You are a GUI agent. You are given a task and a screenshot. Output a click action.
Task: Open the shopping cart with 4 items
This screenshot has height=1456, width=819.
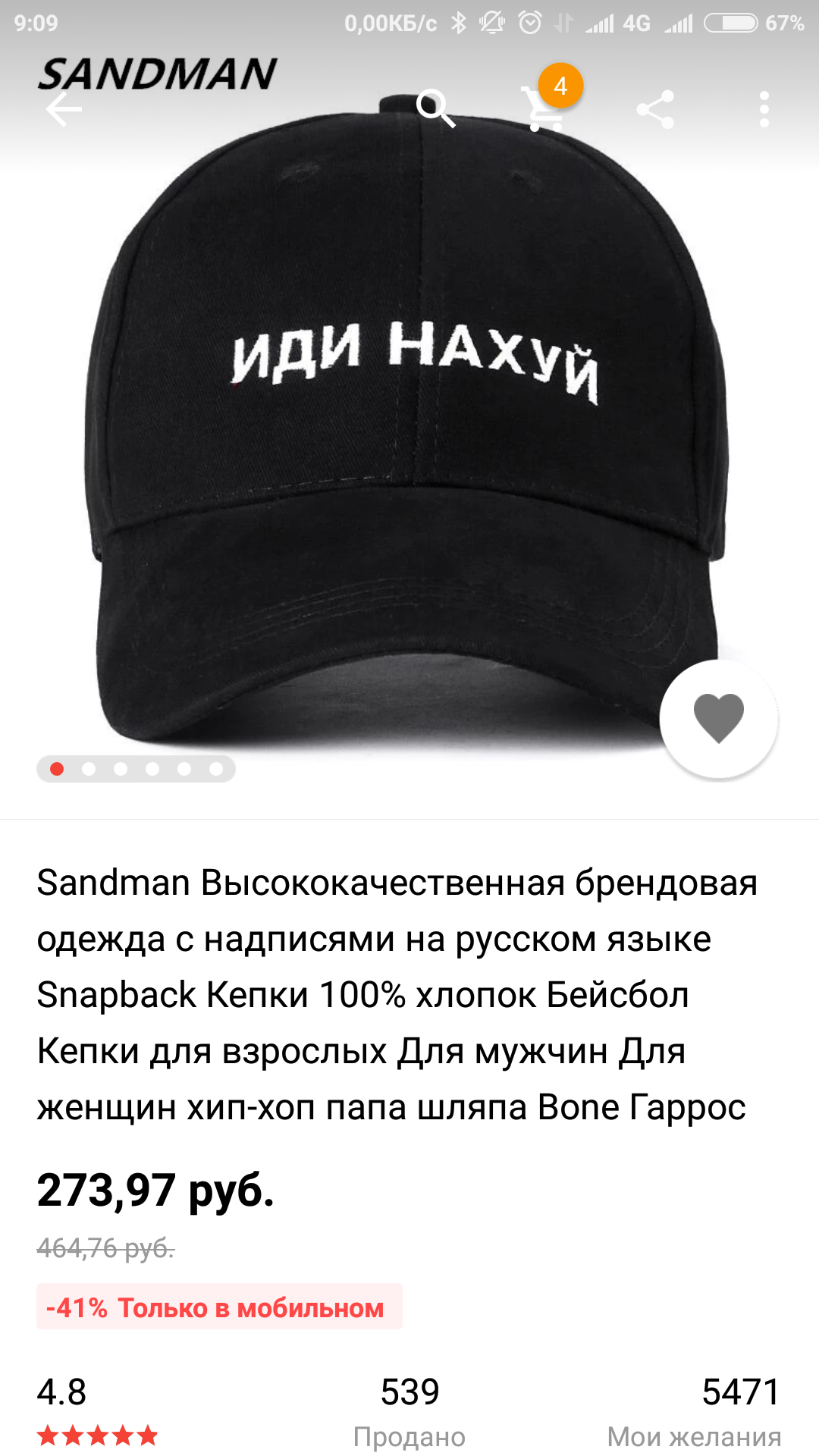(x=543, y=108)
